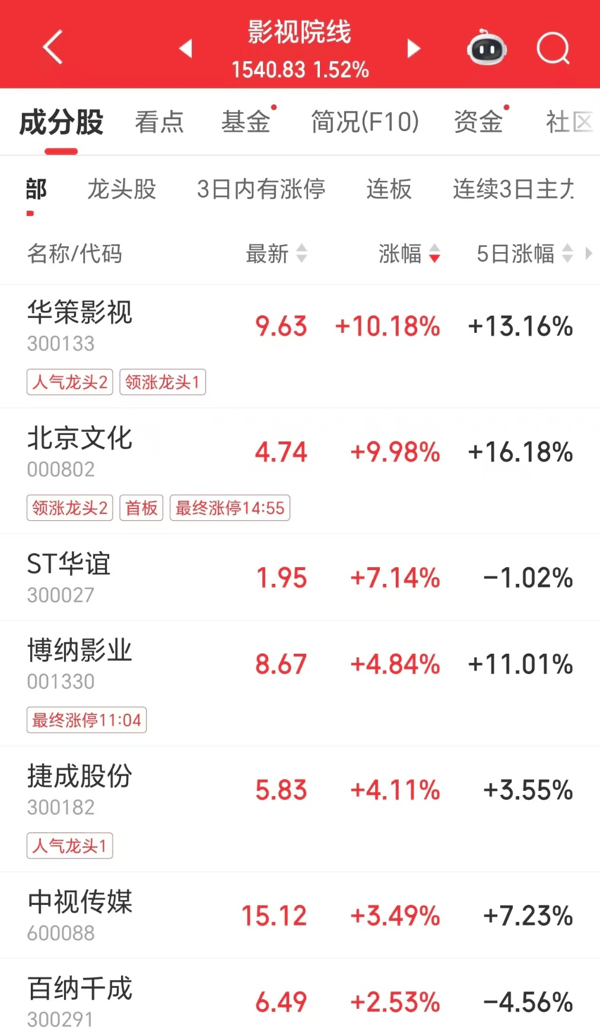Sort the list by 5日涨幅
The width and height of the screenshot is (600, 1033).
pos(524,254)
